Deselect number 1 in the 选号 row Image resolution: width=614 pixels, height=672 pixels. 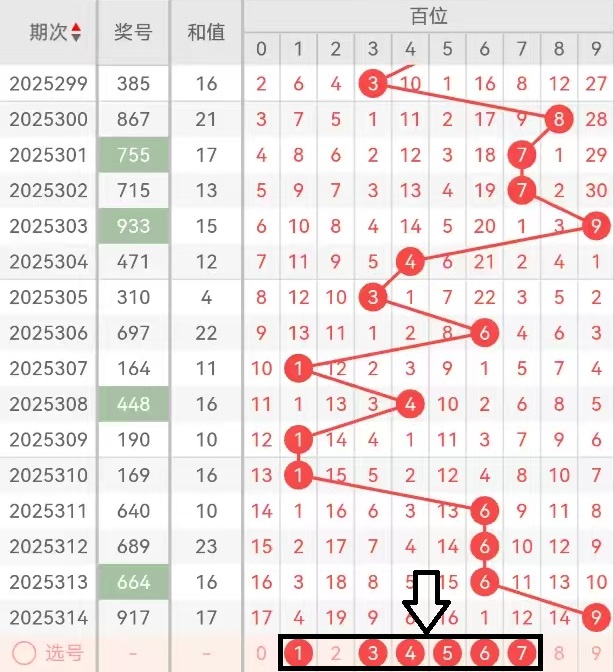point(298,654)
